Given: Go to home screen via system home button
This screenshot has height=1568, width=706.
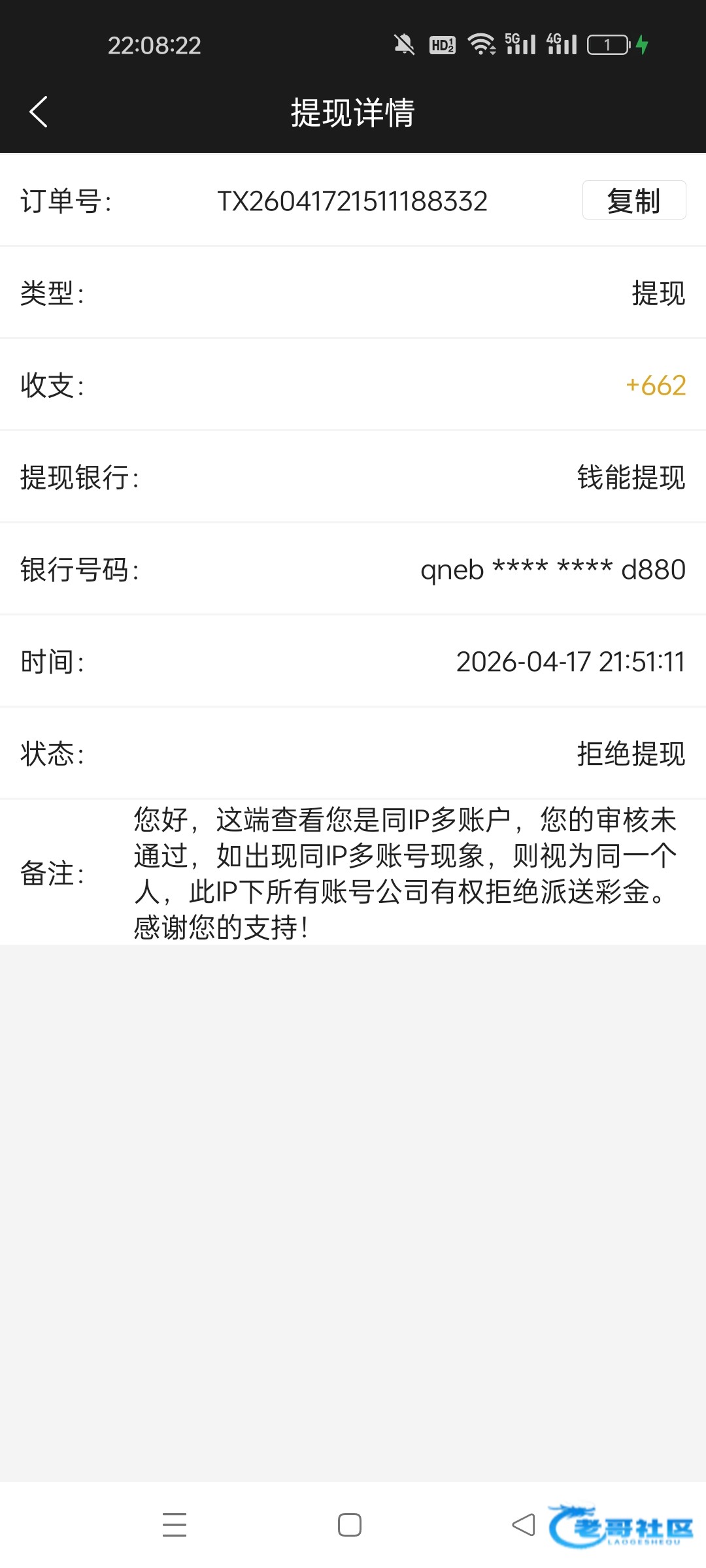Looking at the screenshot, I should (350, 1525).
